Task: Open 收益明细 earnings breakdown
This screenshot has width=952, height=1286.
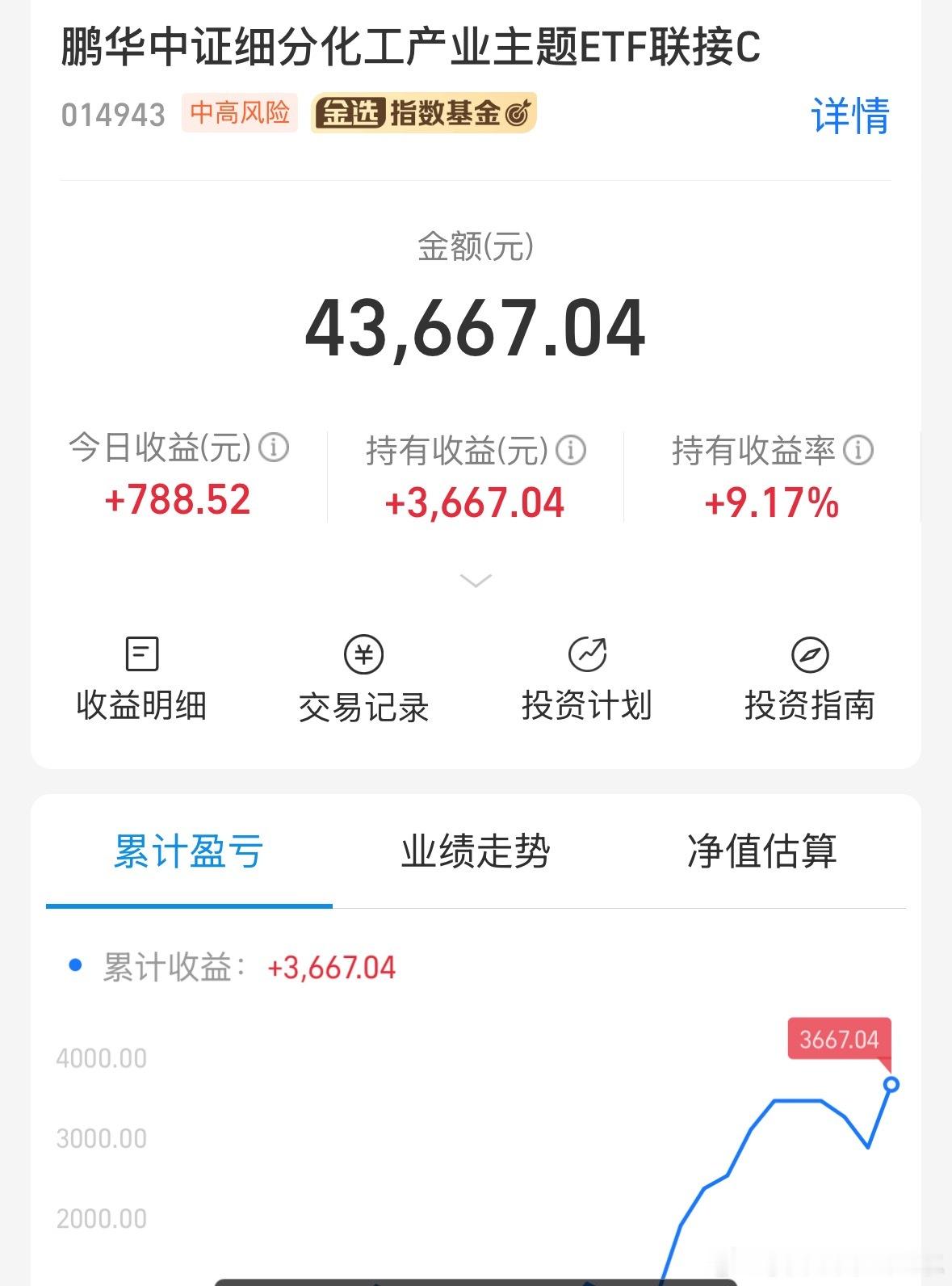Action: point(142,679)
